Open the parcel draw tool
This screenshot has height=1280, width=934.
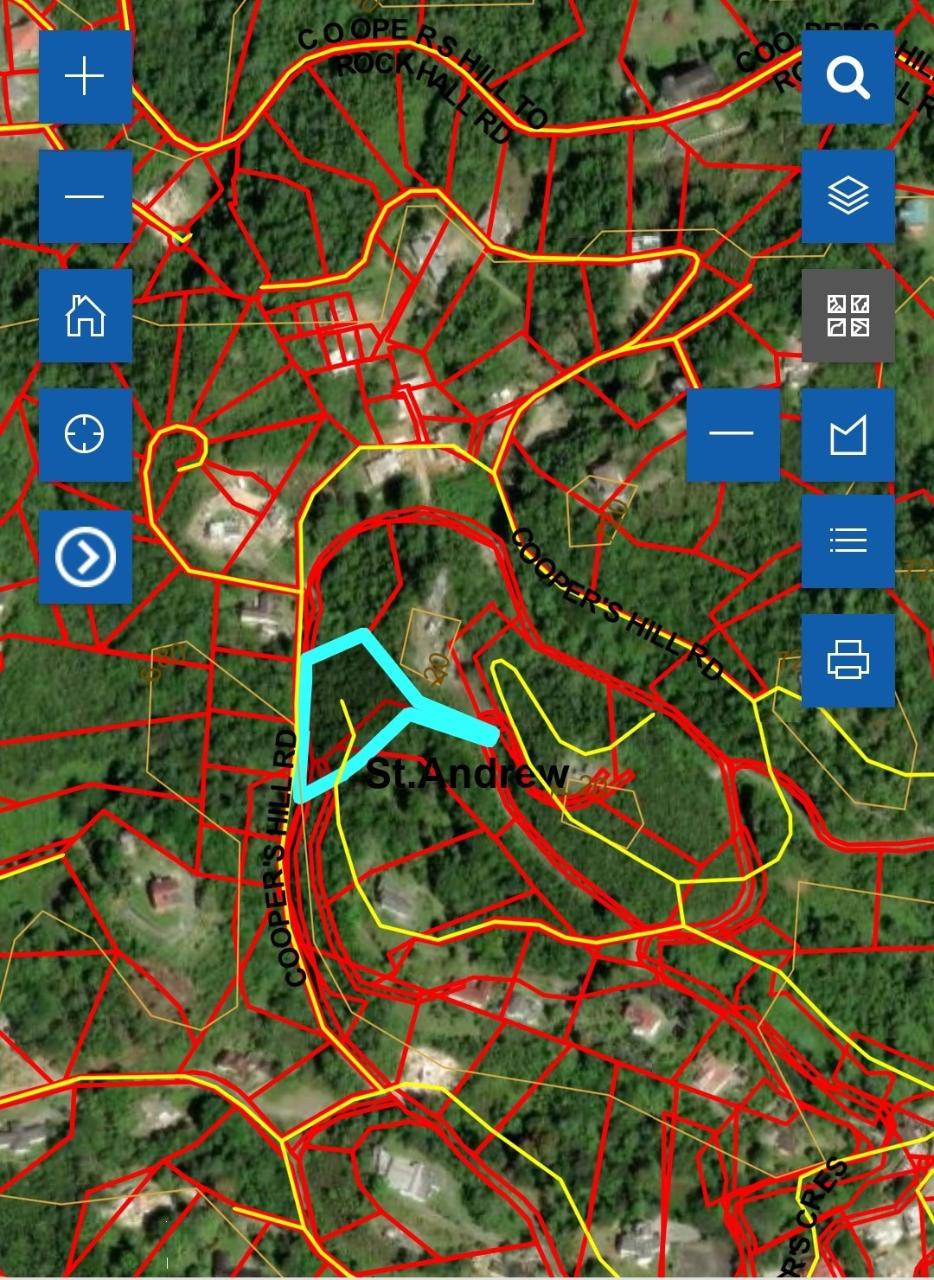click(x=848, y=435)
